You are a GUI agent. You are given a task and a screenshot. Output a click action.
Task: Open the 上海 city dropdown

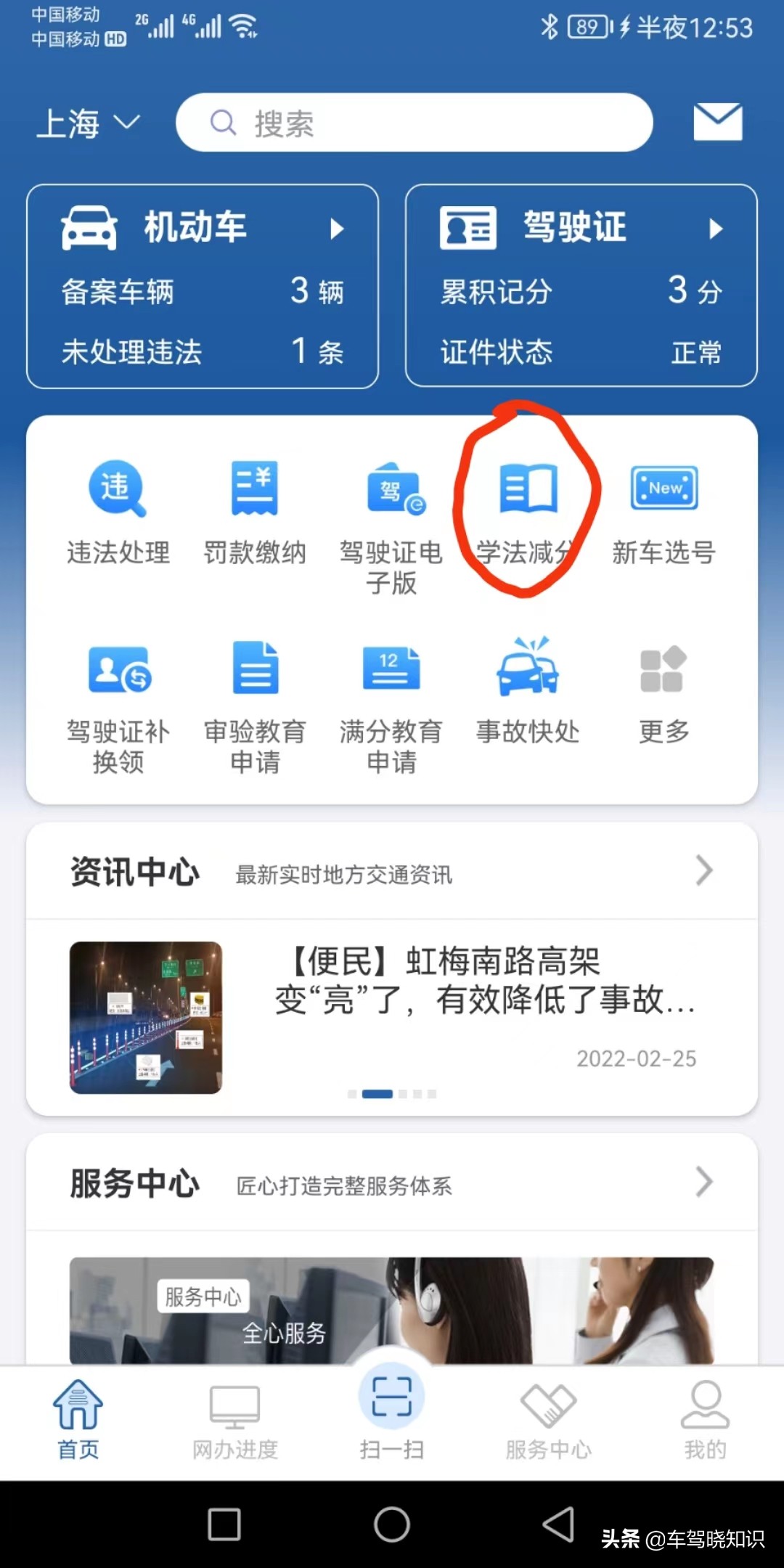(88, 123)
